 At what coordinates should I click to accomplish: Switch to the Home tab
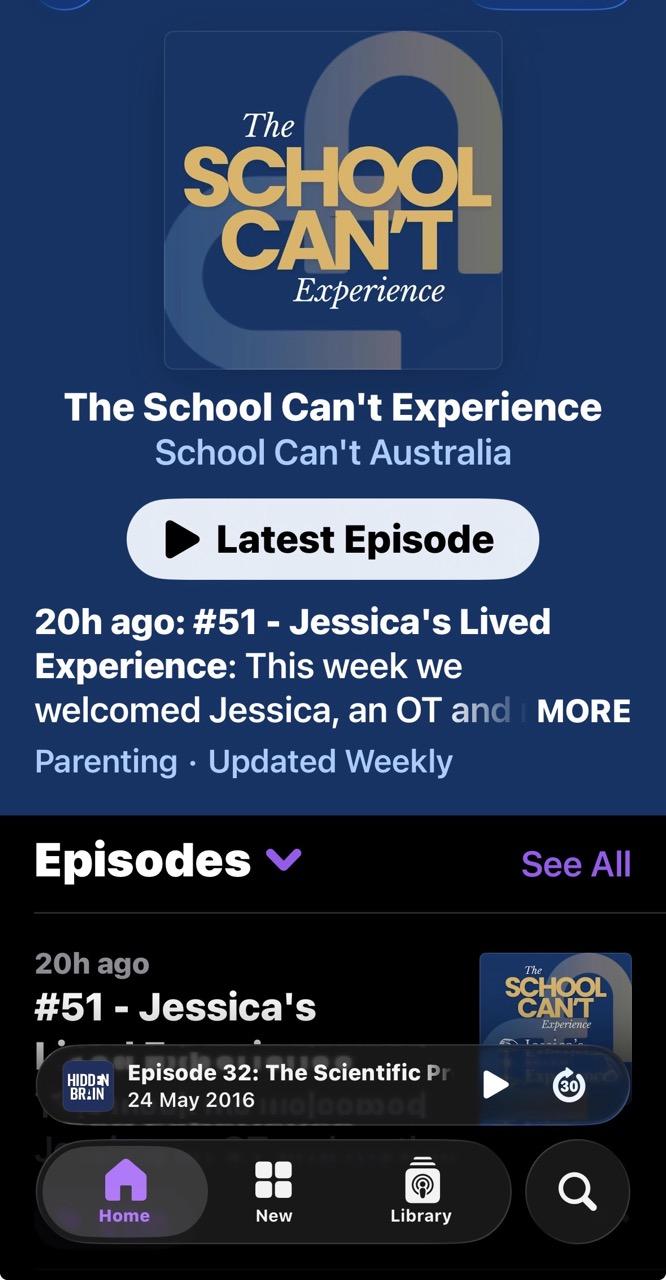tap(125, 1191)
